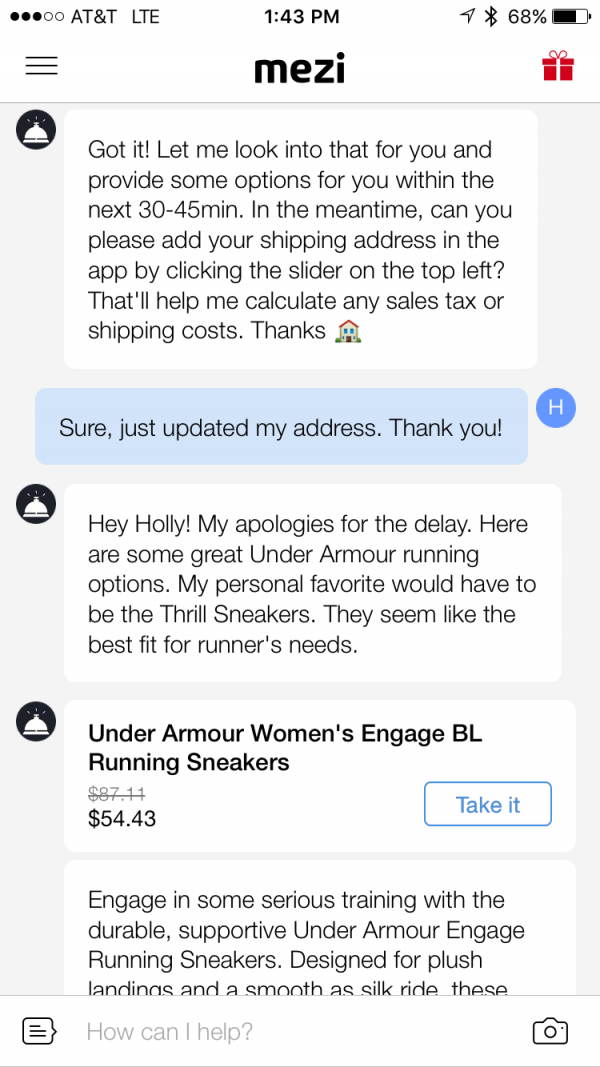Tap the message templates icon
The width and height of the screenshot is (600, 1067).
pyautogui.click(x=39, y=1031)
